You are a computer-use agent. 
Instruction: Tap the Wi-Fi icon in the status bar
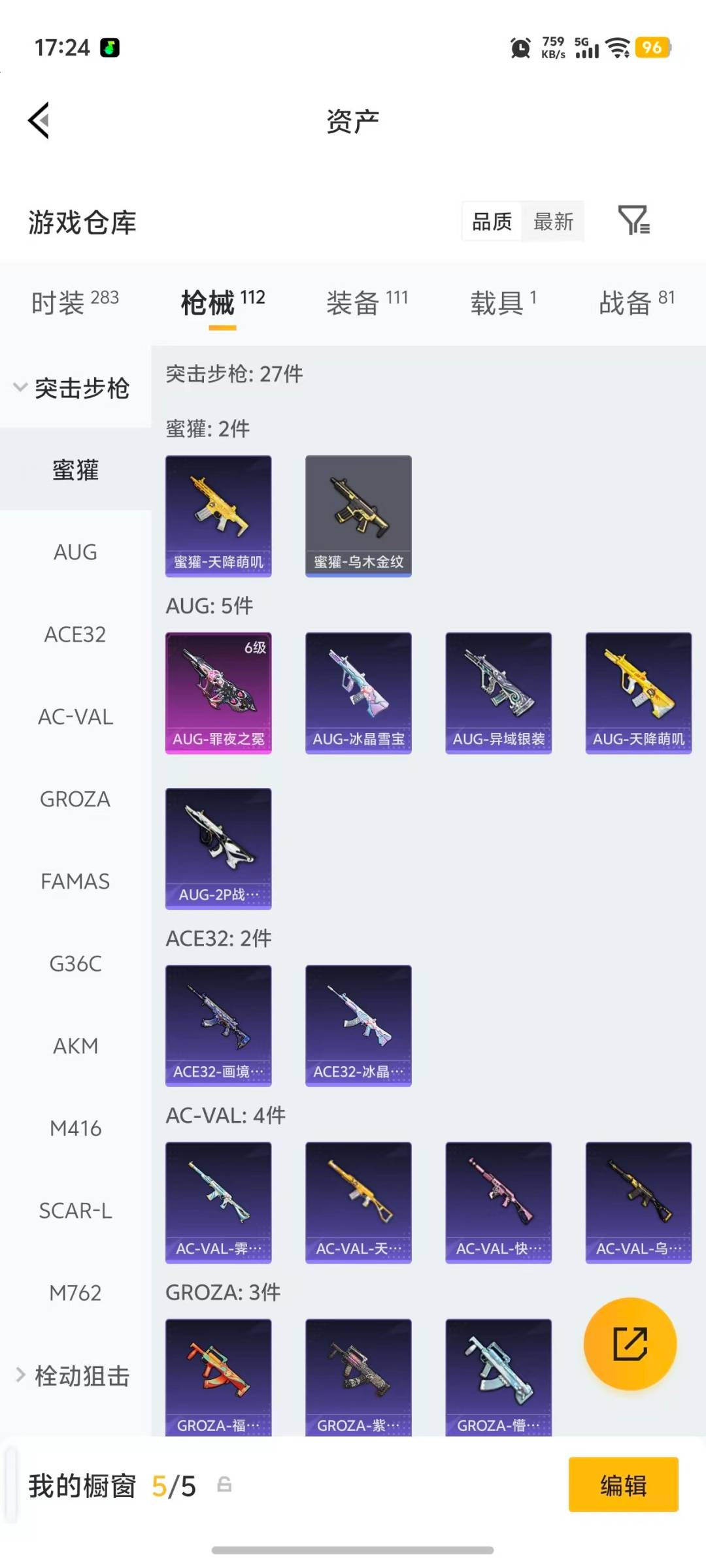615,48
